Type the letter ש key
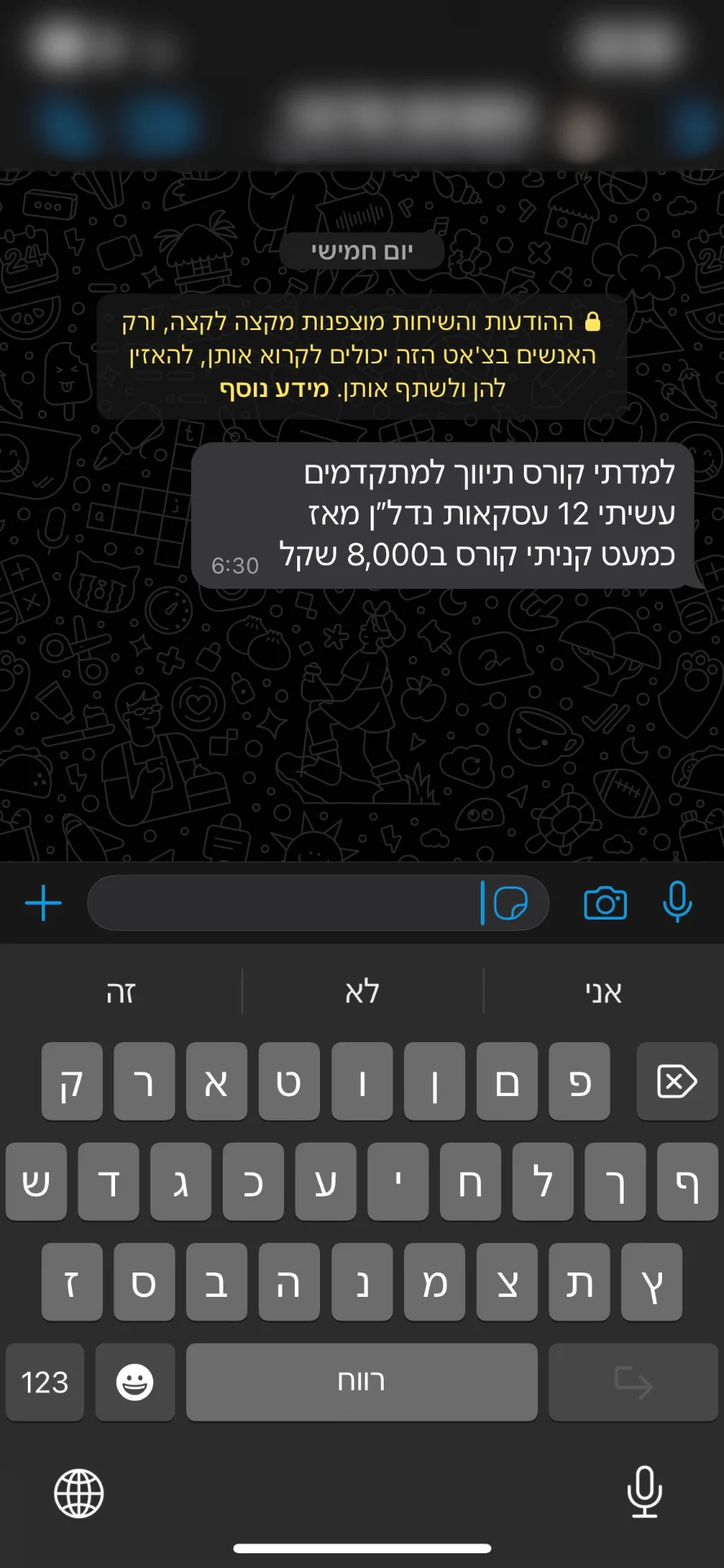Screen dimensions: 724x1568 pyautogui.click(x=36, y=1182)
